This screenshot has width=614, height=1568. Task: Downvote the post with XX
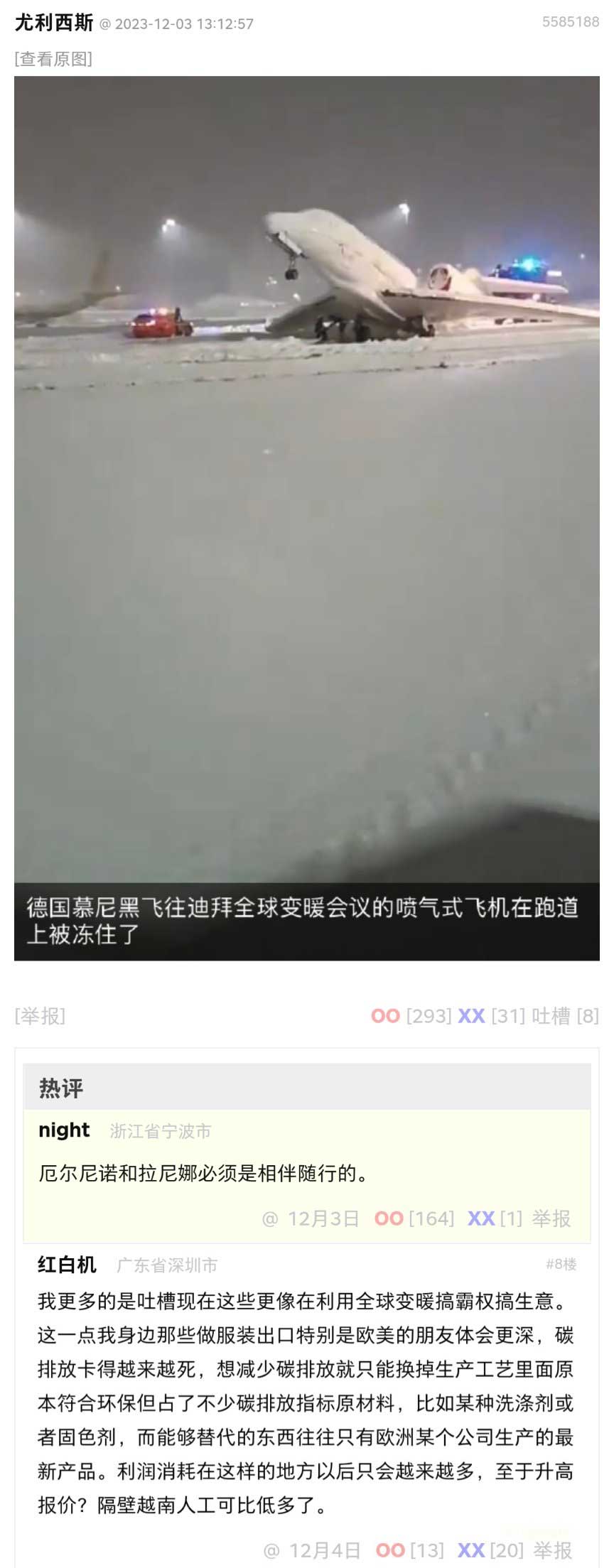[471, 1016]
